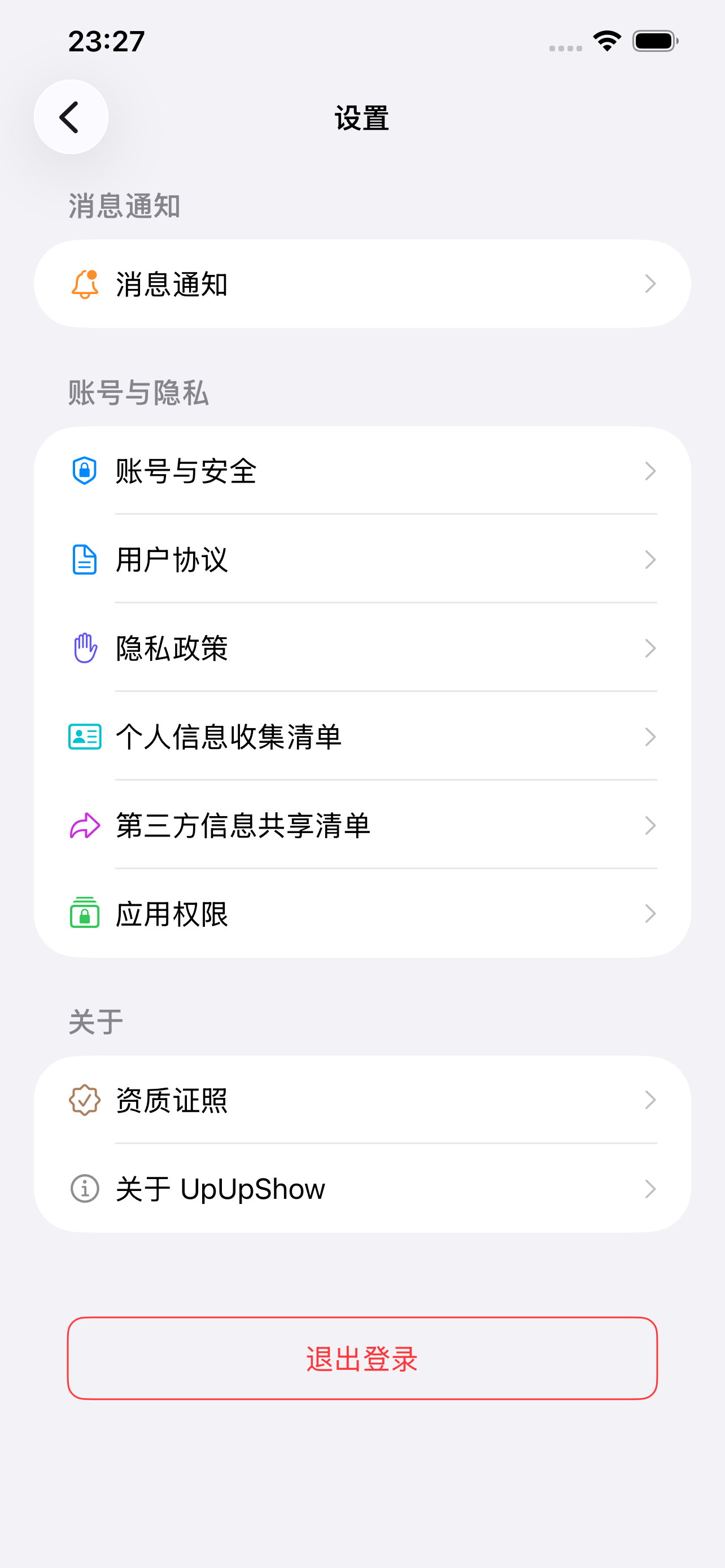725x1568 pixels.
Task: Select the blue shield 账号与安全 icon
Action: [85, 471]
